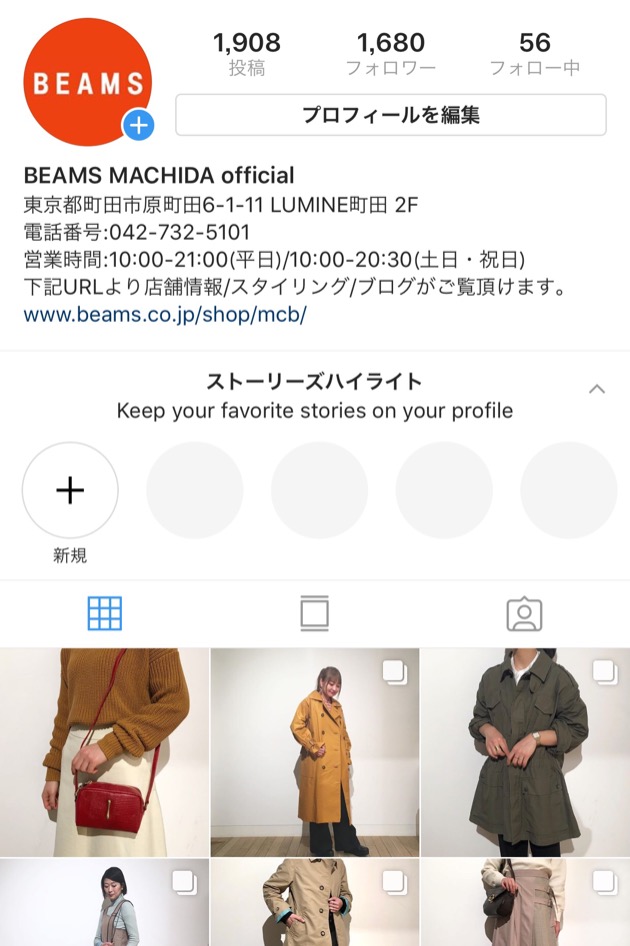Switch to the grid view tab
This screenshot has height=946, width=630.
point(105,613)
